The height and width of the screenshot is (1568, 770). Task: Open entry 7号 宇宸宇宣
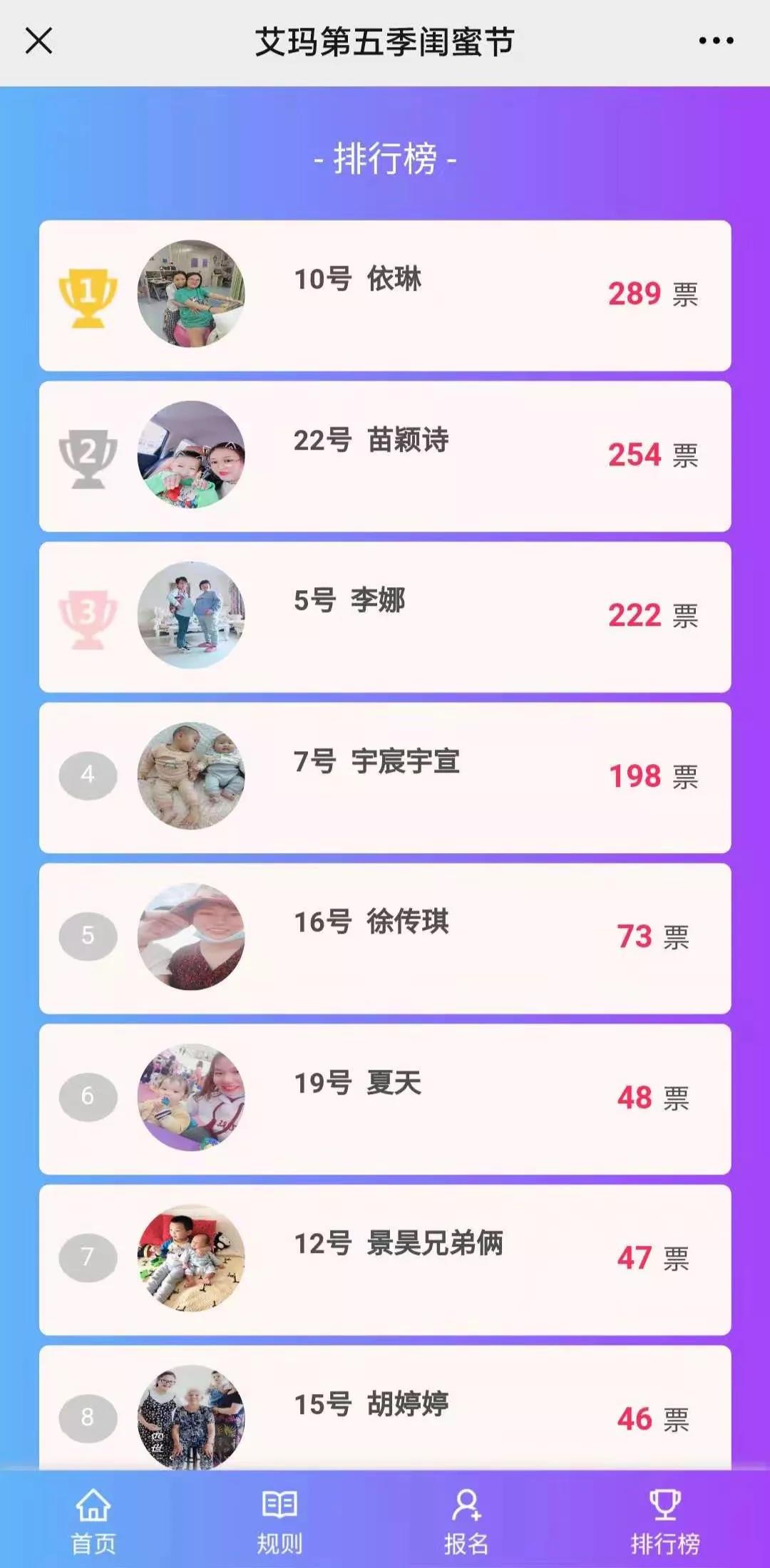pos(385,778)
